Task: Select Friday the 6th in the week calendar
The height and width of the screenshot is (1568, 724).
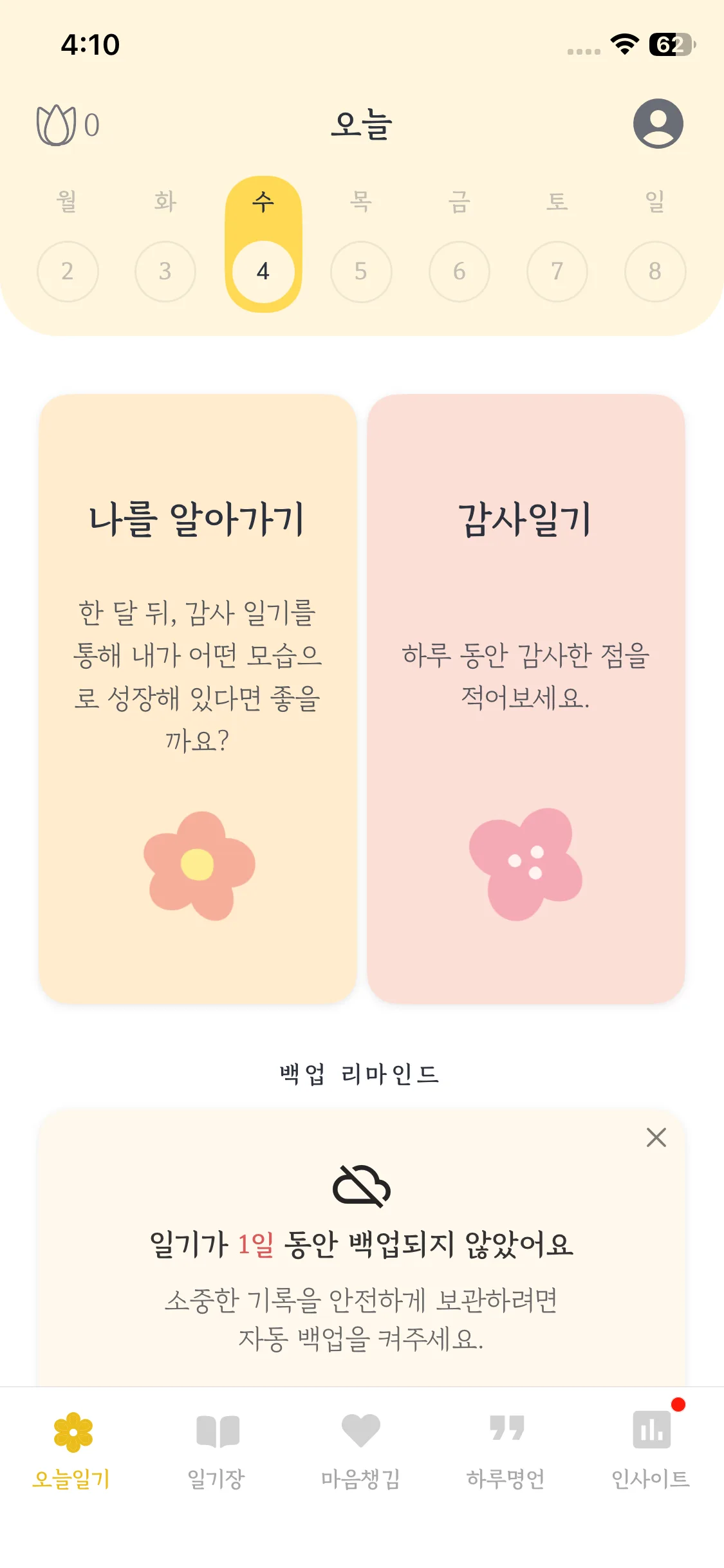Action: coord(459,271)
